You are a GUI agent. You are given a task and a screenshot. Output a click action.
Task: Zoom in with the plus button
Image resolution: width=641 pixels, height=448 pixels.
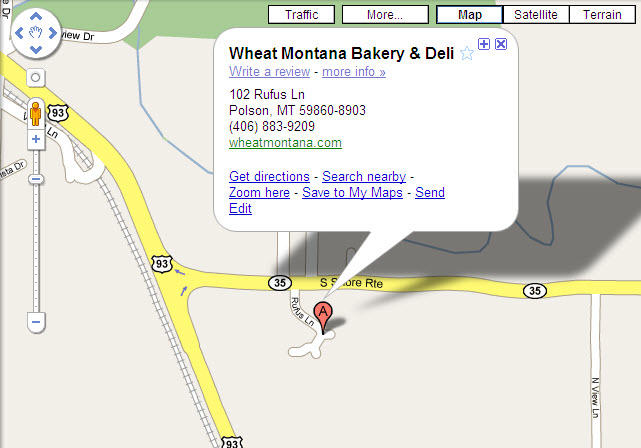click(35, 140)
